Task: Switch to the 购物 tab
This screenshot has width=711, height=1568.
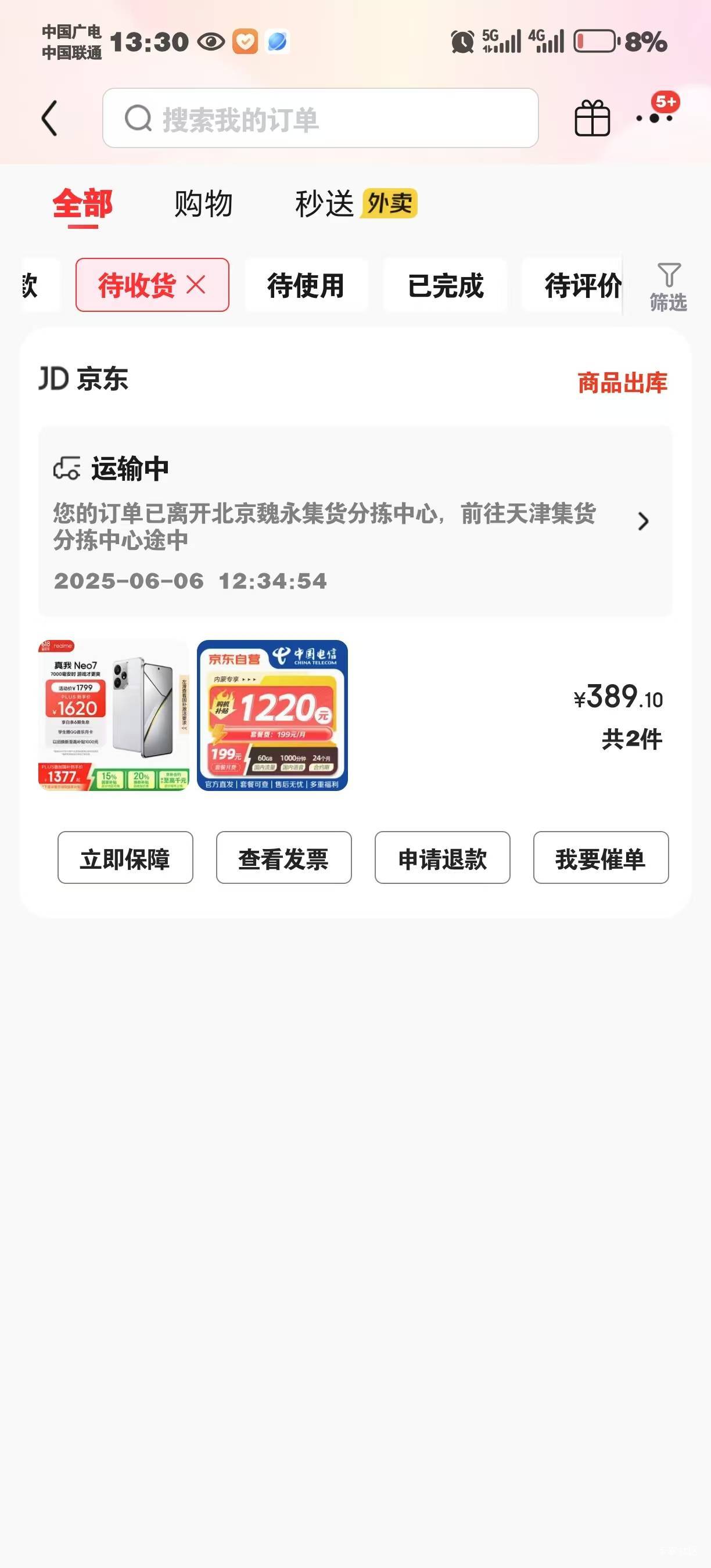Action: tap(203, 203)
